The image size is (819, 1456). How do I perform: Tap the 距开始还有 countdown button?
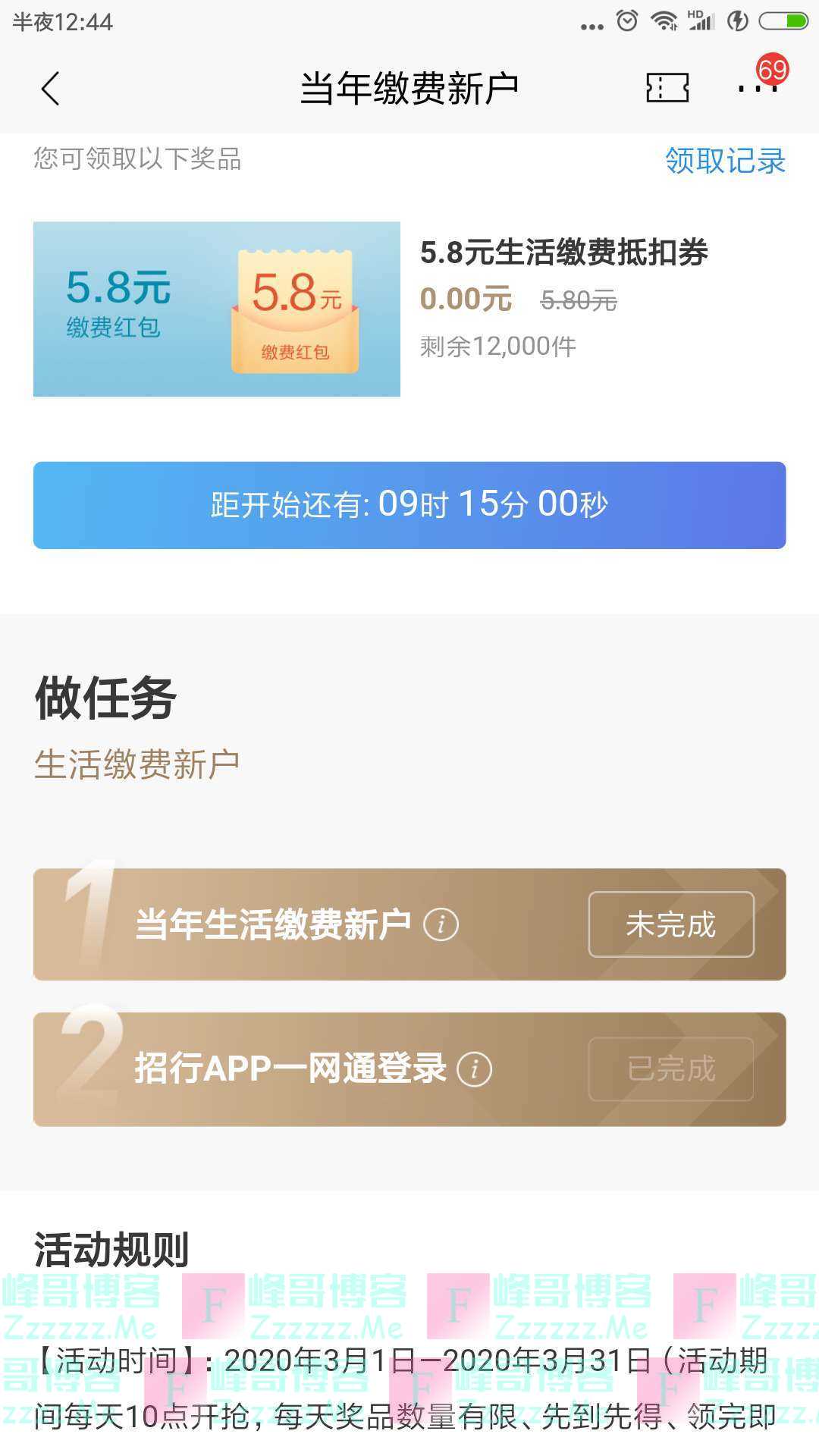click(x=409, y=505)
